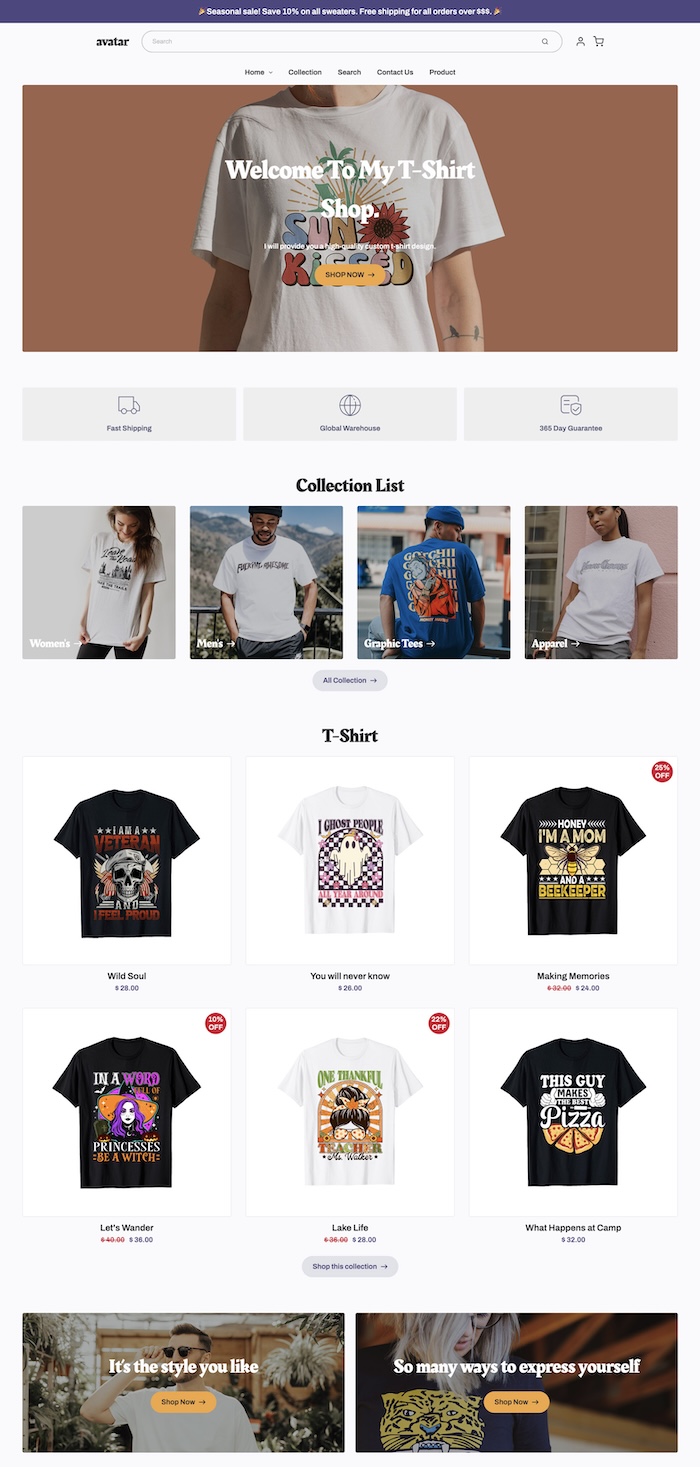View What Happens at Camp shirt
Viewport: 700px width, 1467px height.
point(573,1112)
